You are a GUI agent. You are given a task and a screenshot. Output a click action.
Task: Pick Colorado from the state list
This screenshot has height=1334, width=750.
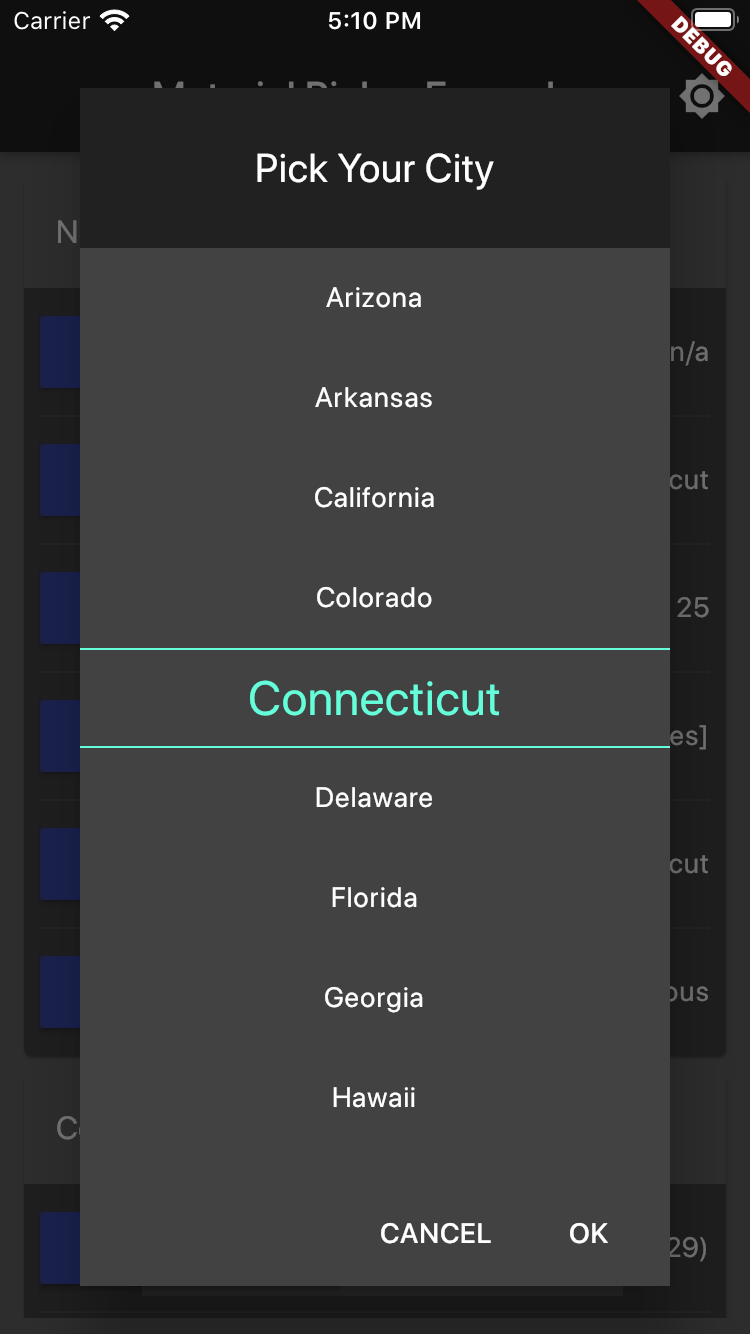point(374,597)
